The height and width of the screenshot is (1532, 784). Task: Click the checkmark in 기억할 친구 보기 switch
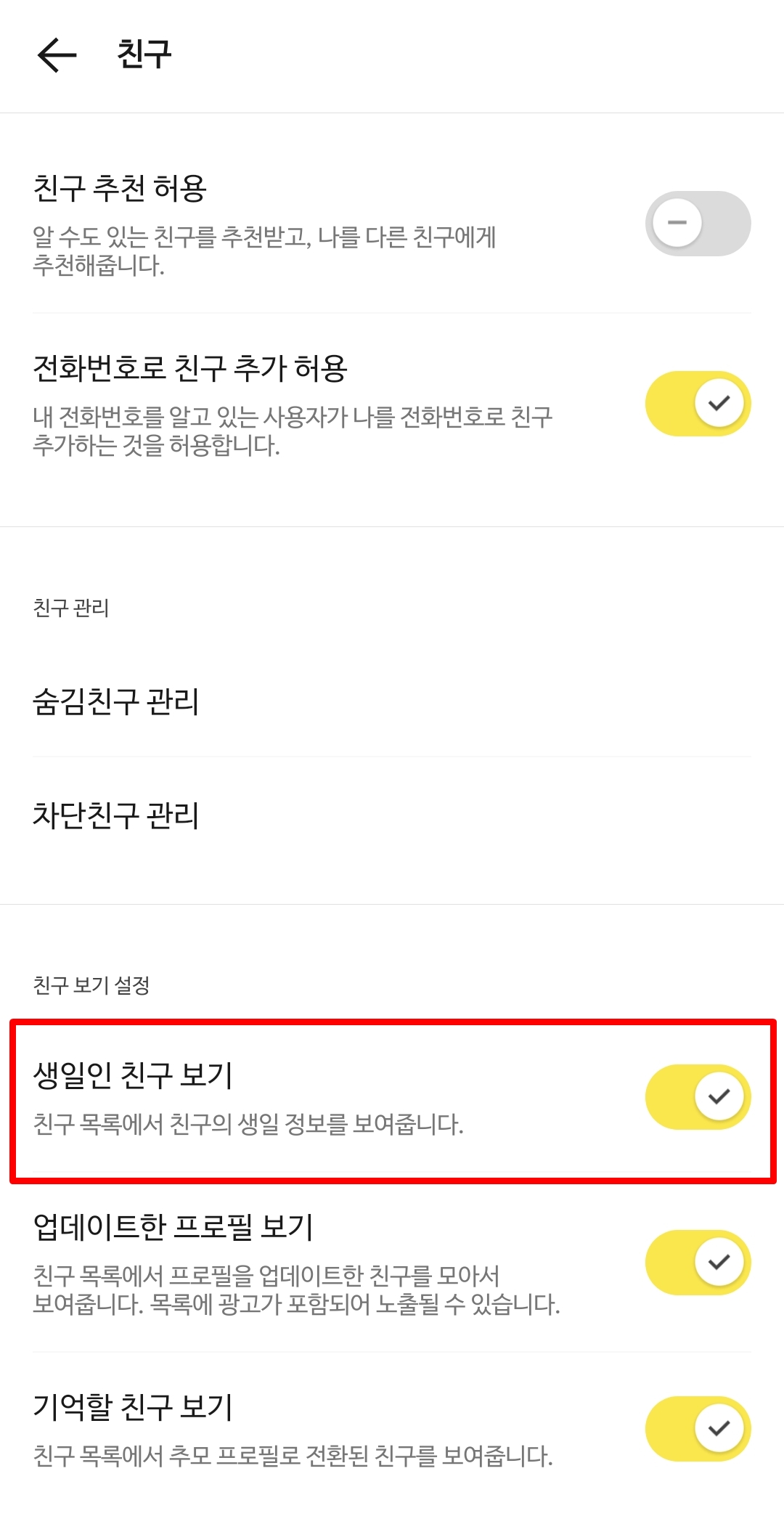click(x=720, y=1427)
